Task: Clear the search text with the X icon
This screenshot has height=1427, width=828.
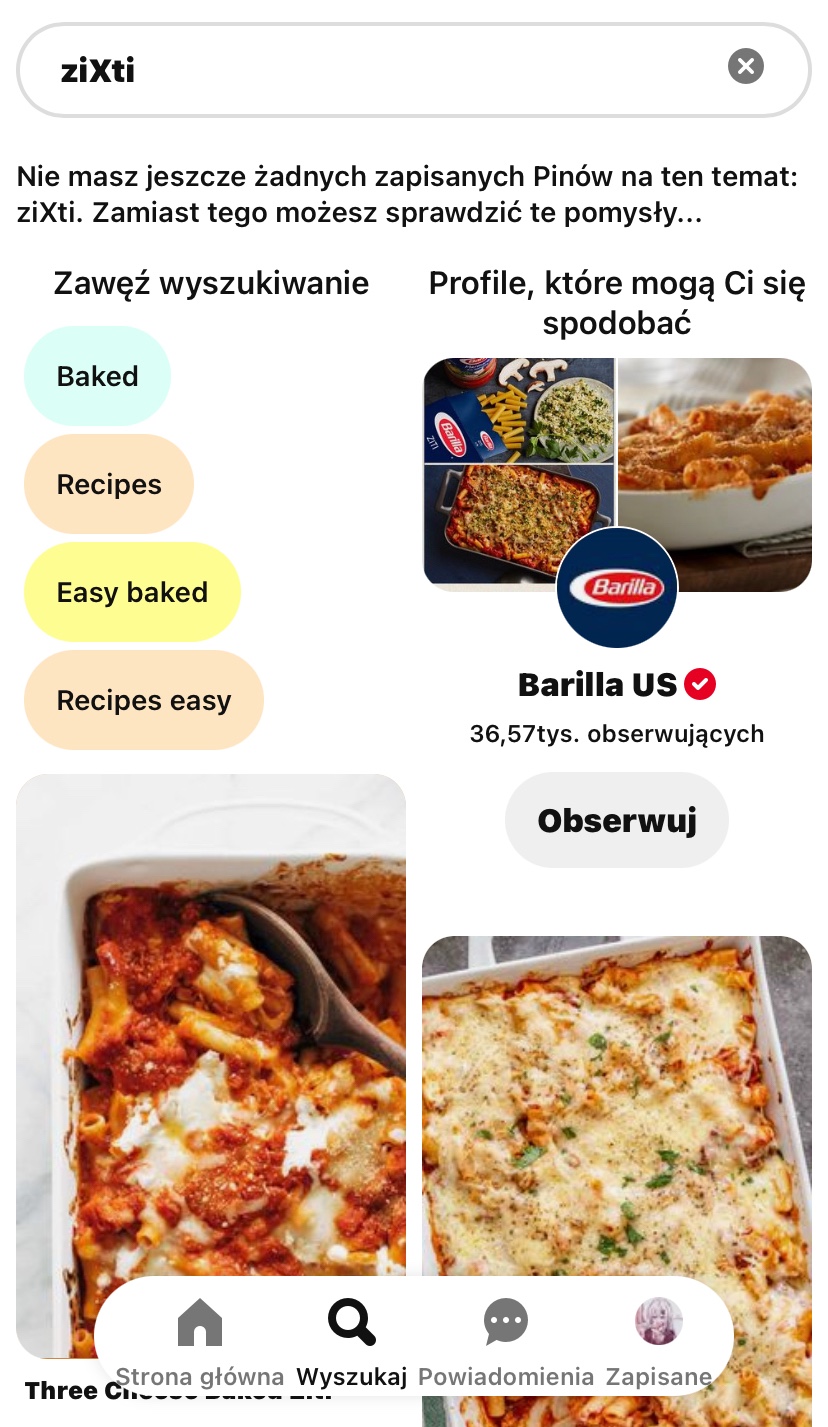Action: pos(745,67)
